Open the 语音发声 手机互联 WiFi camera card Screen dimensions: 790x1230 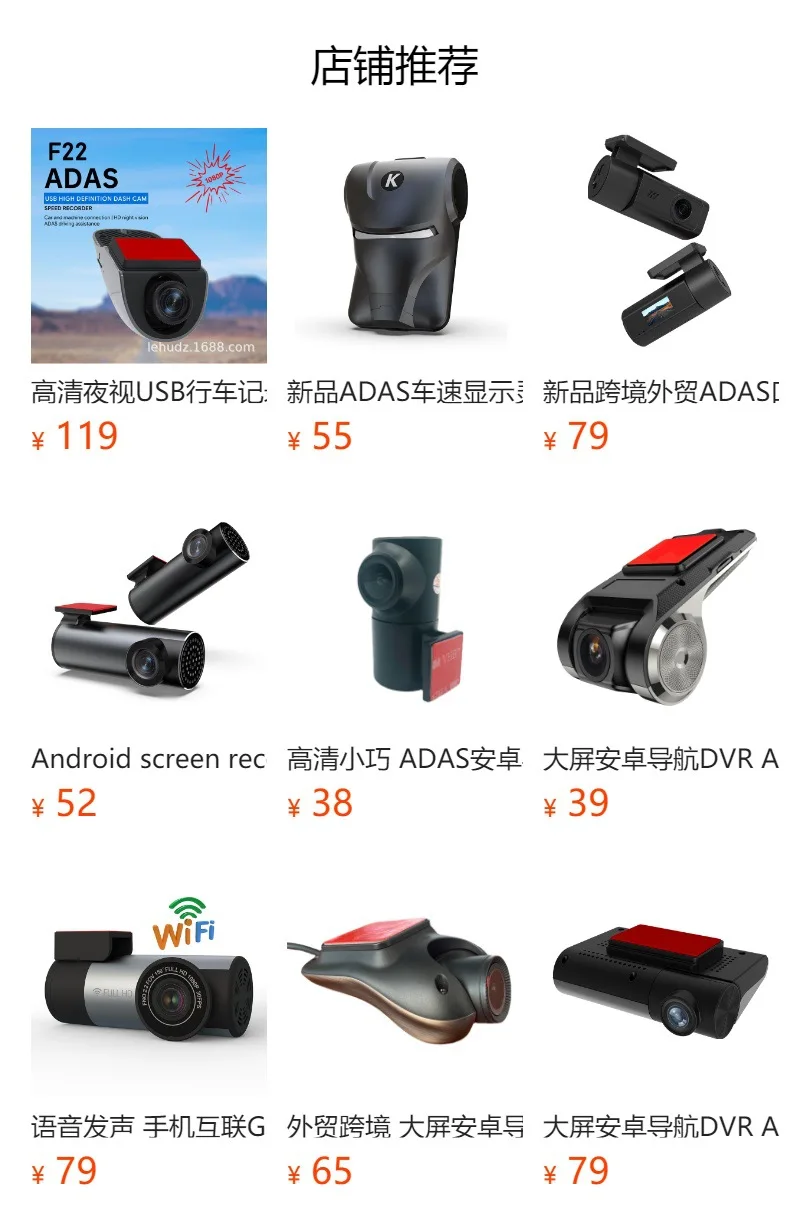(149, 980)
